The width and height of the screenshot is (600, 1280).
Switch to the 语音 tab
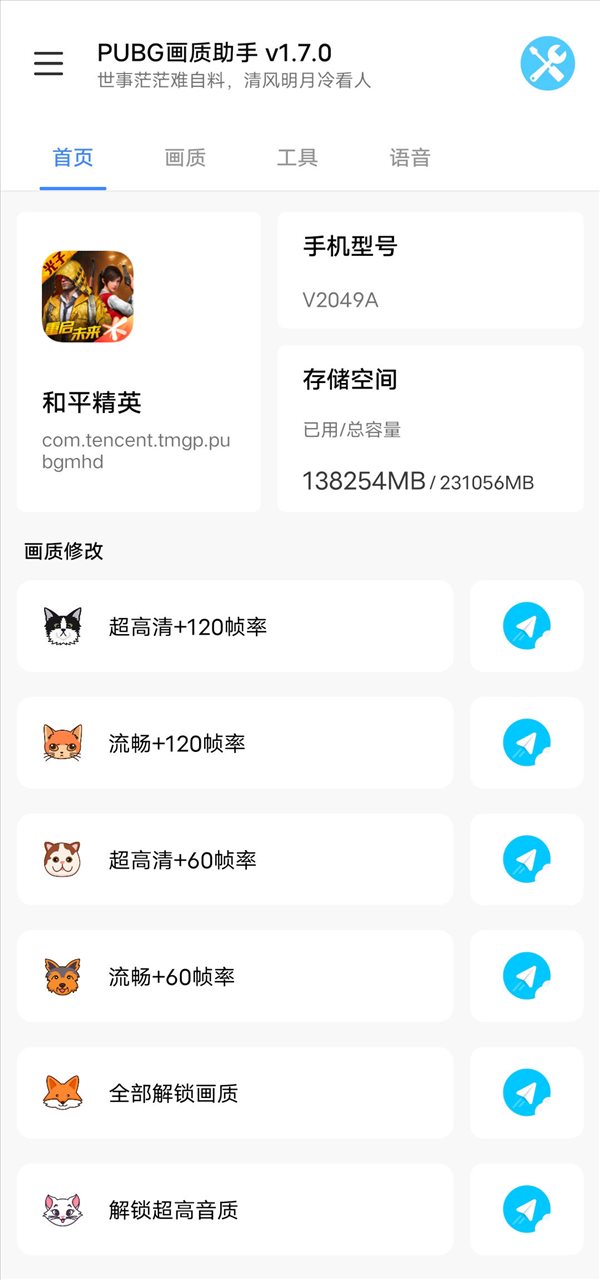pos(410,157)
